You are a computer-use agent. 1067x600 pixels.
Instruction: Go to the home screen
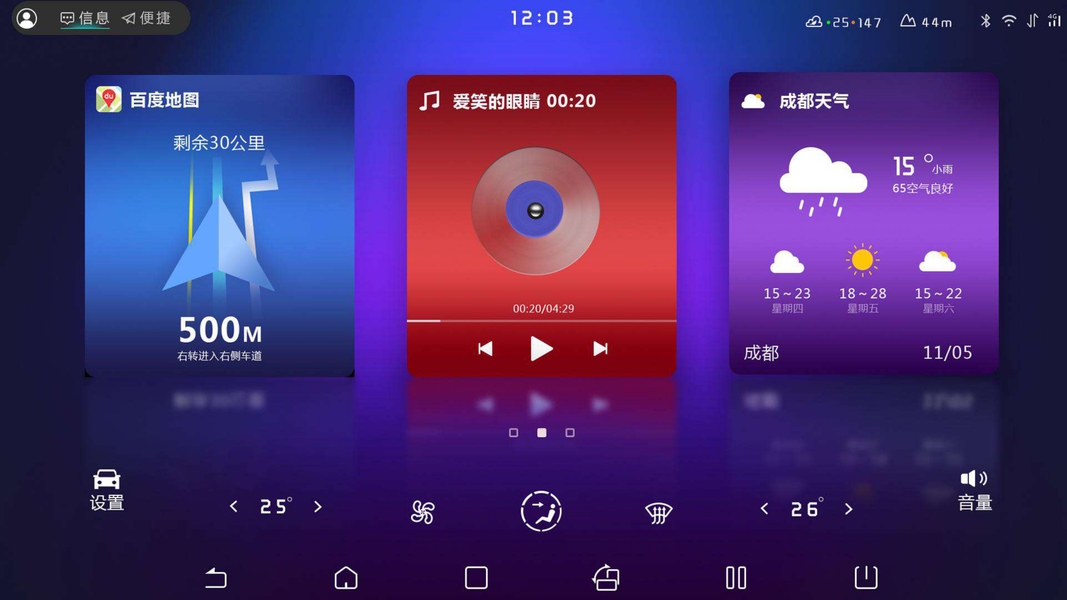[x=346, y=578]
